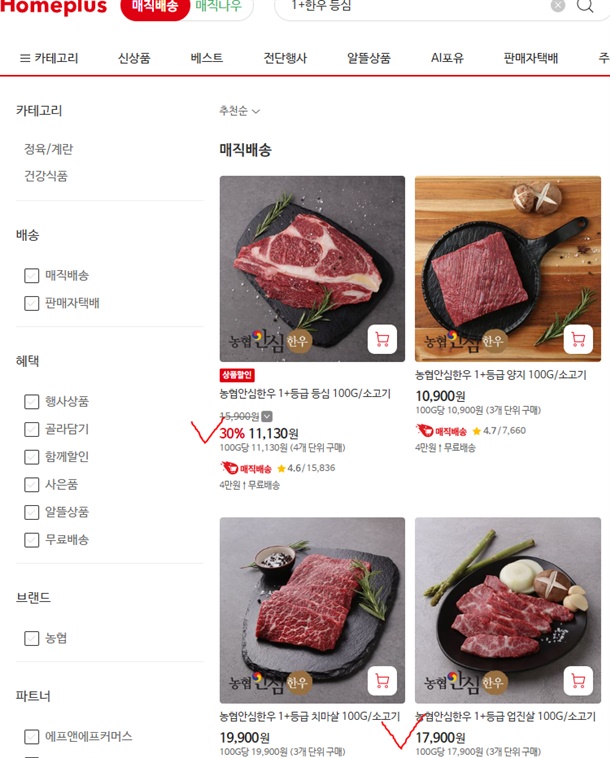
Task: Tap the magnifier search icon
Action: [x=585, y=6]
